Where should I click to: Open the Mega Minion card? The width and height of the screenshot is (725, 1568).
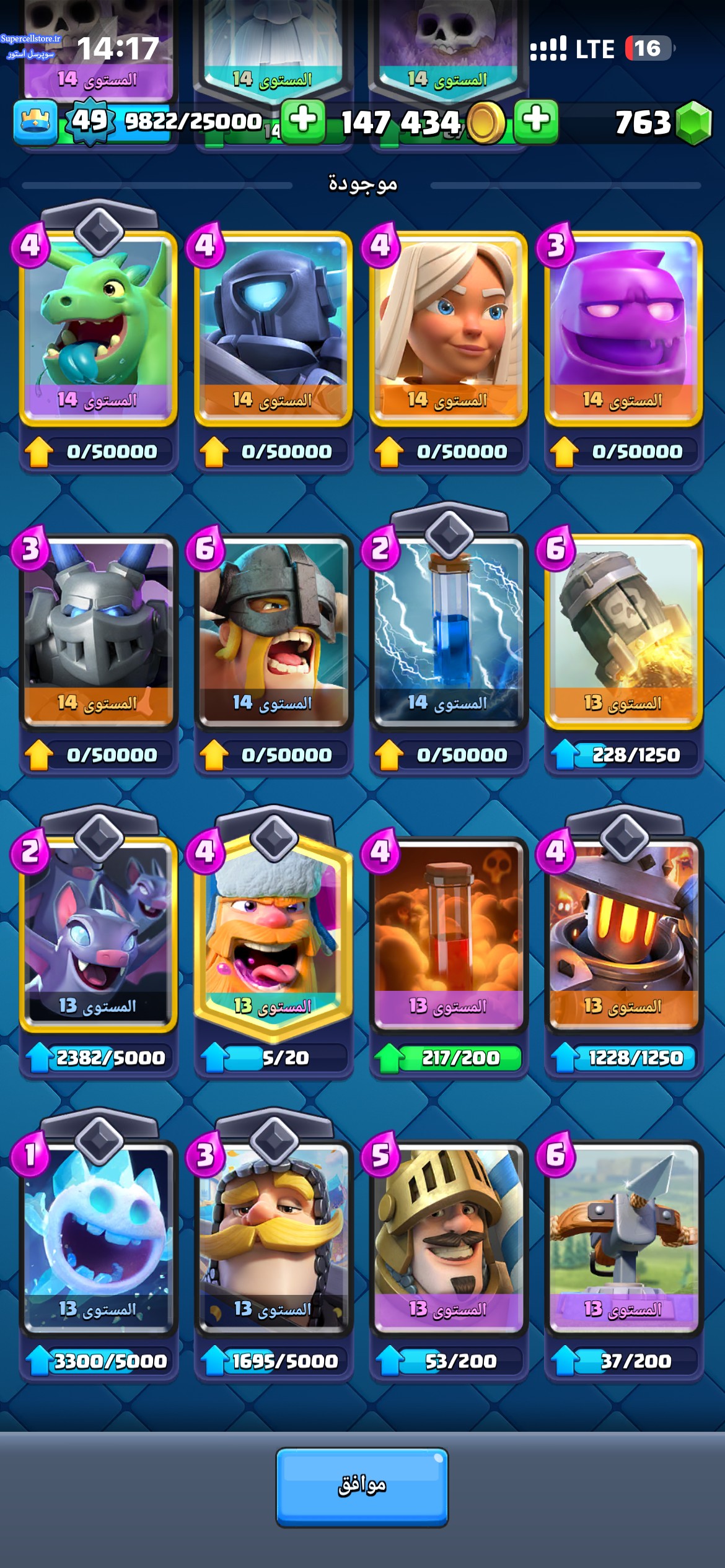(x=98, y=632)
